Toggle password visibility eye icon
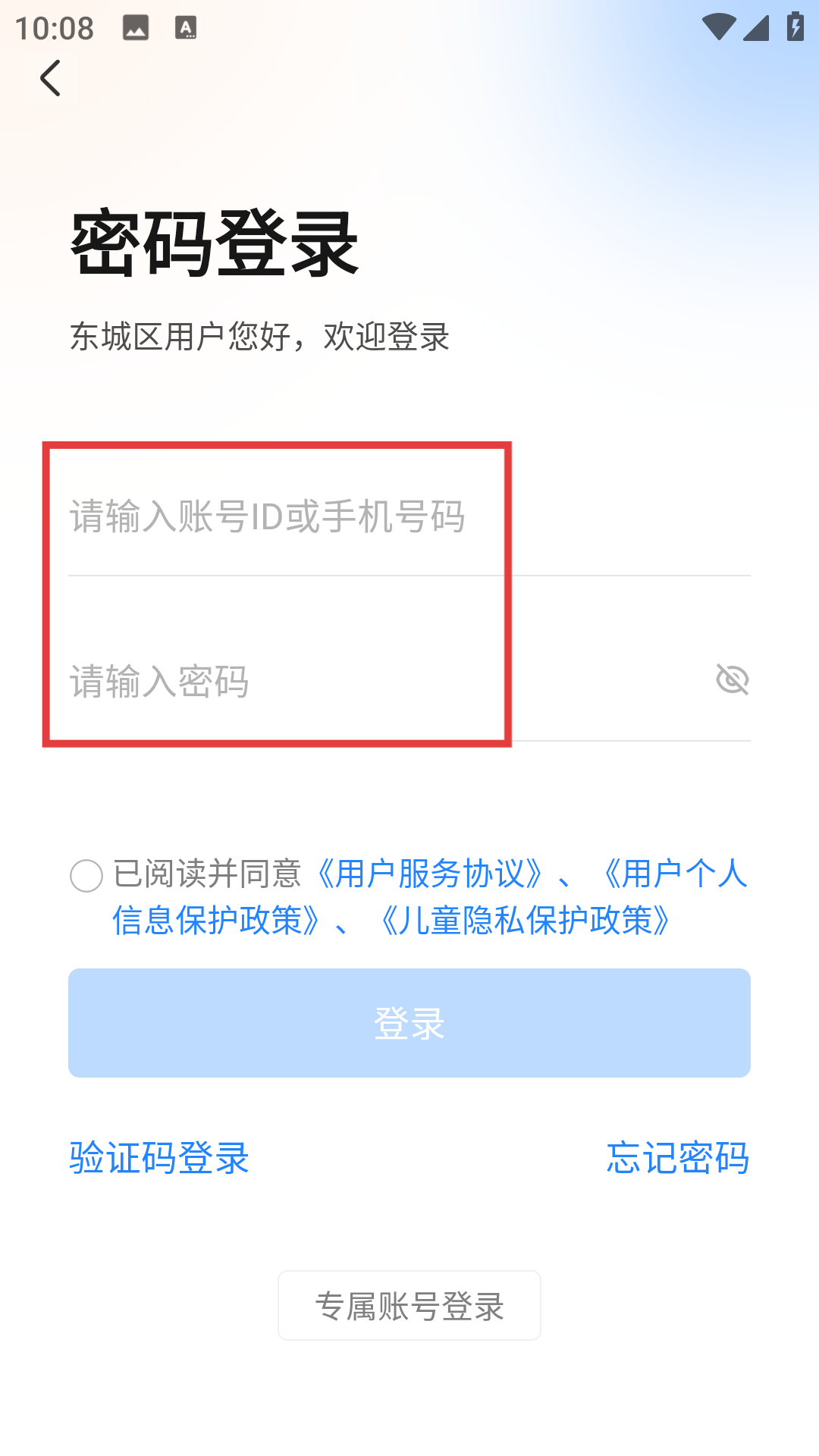The image size is (819, 1456). pos(732,679)
